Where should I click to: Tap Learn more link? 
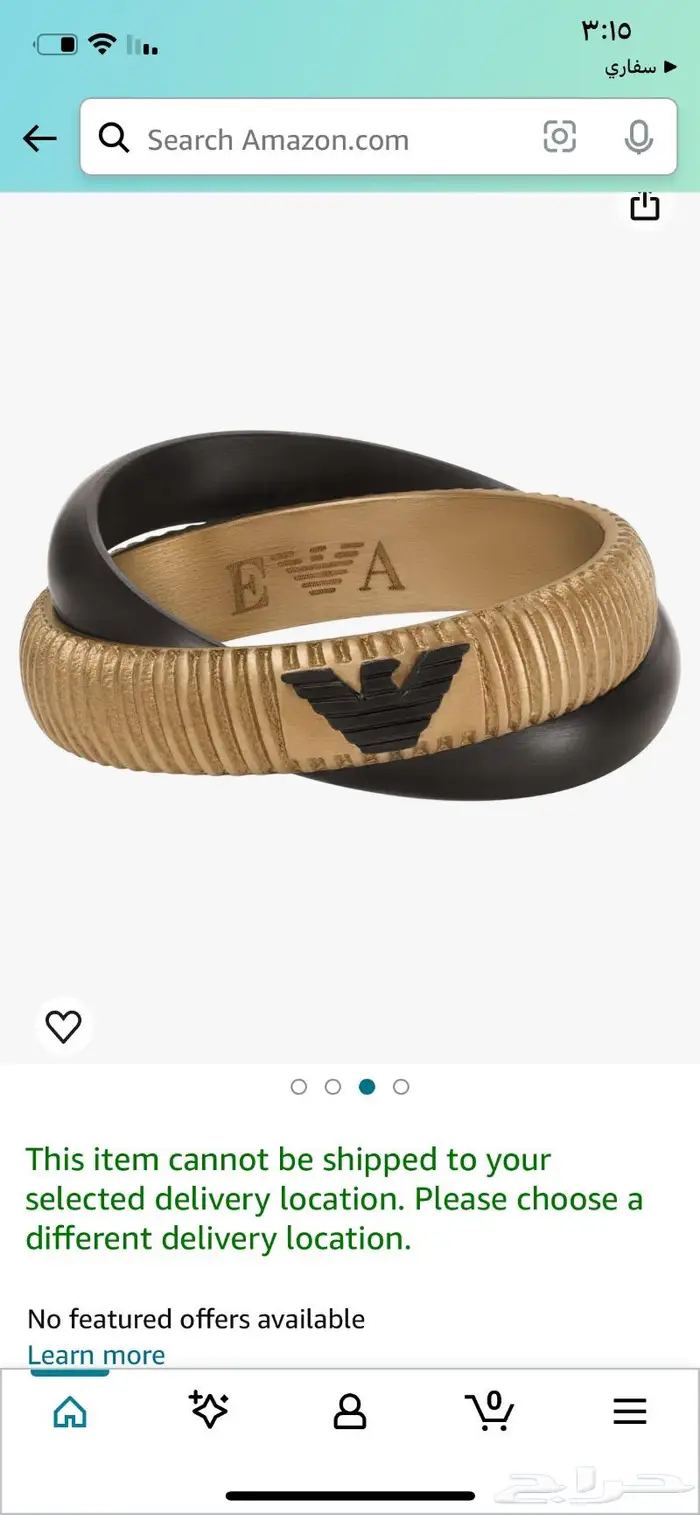(x=96, y=1355)
